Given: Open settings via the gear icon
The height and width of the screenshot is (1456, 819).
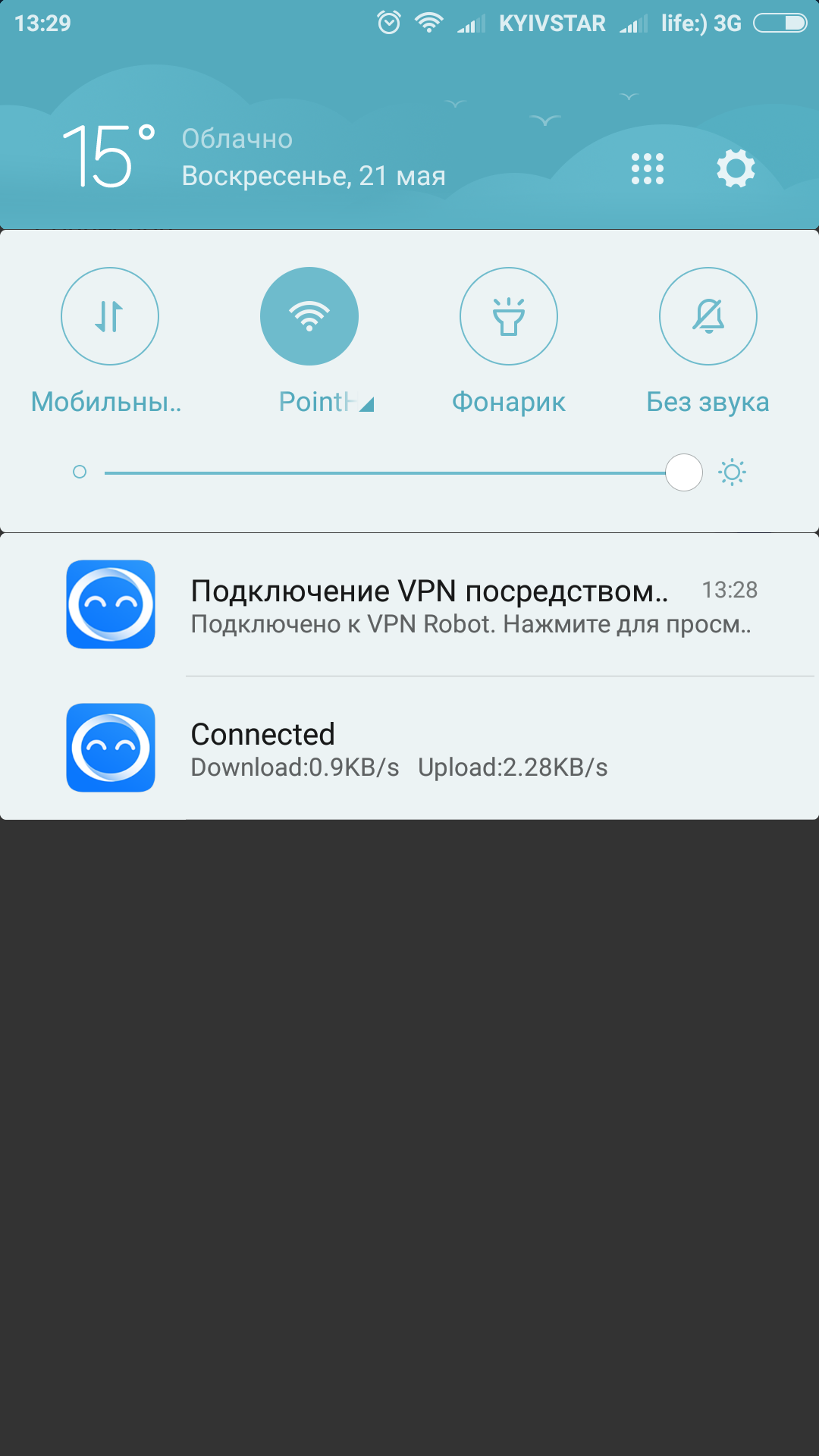Looking at the screenshot, I should point(736,168).
